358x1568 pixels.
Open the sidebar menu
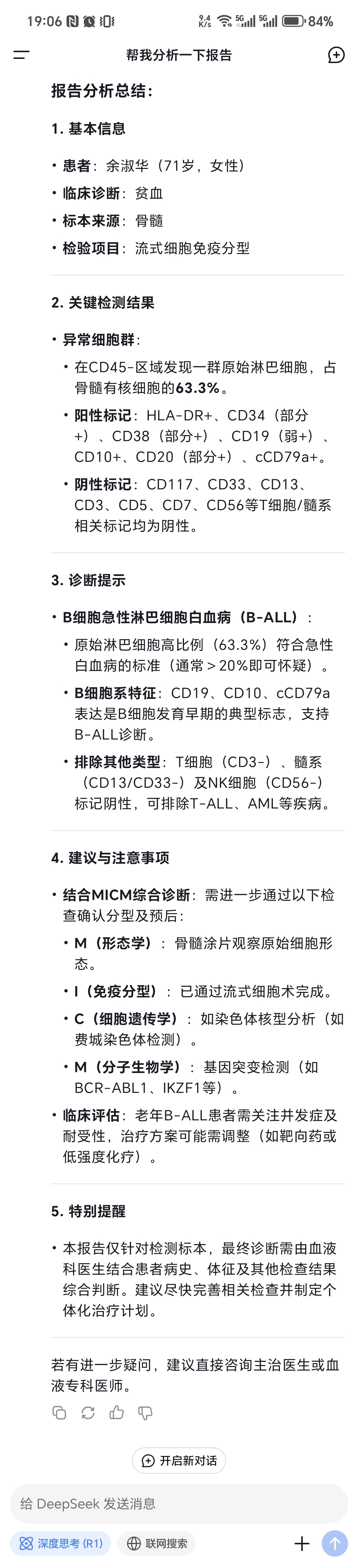pyautogui.click(x=21, y=55)
